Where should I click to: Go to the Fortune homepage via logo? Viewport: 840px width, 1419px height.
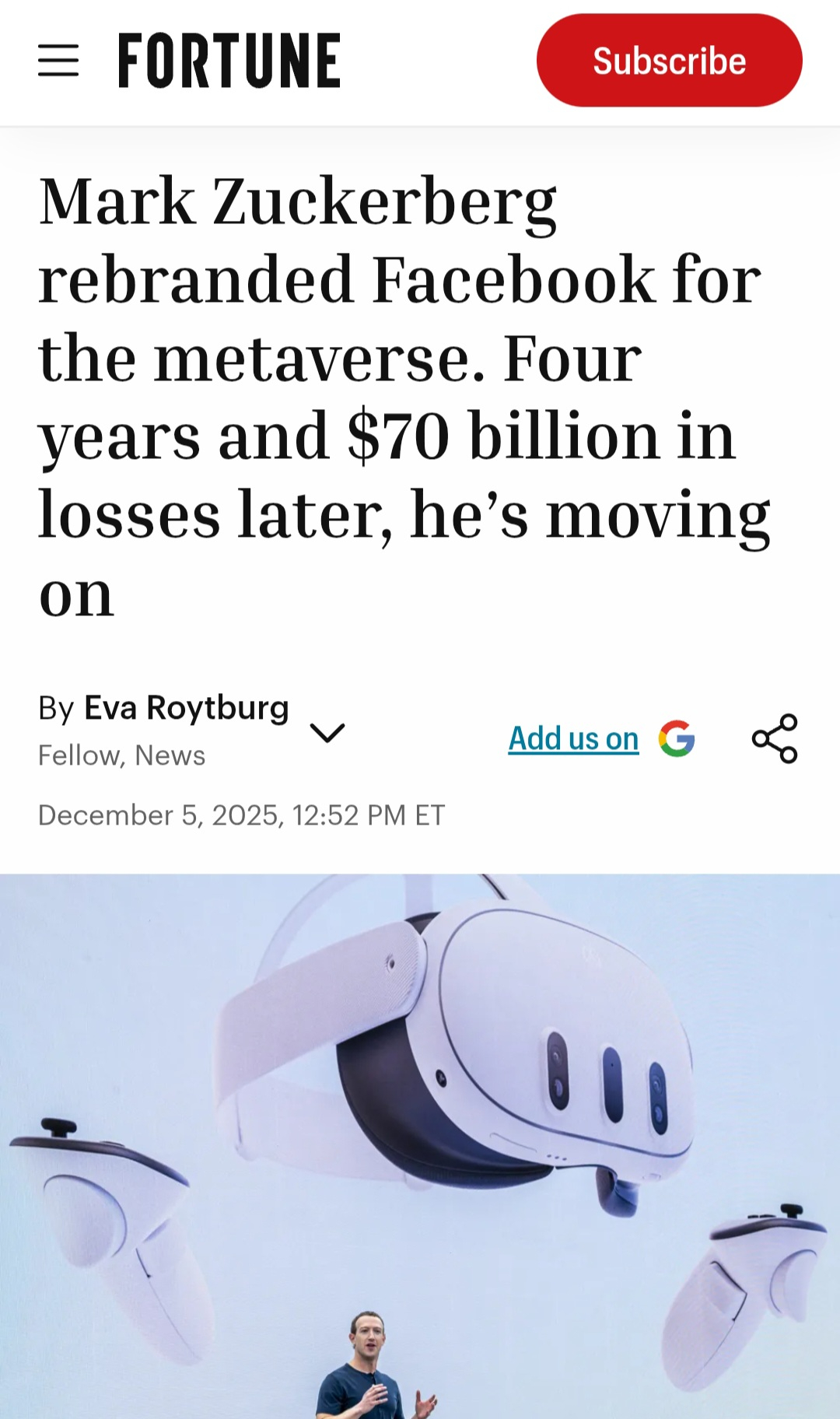click(x=229, y=61)
